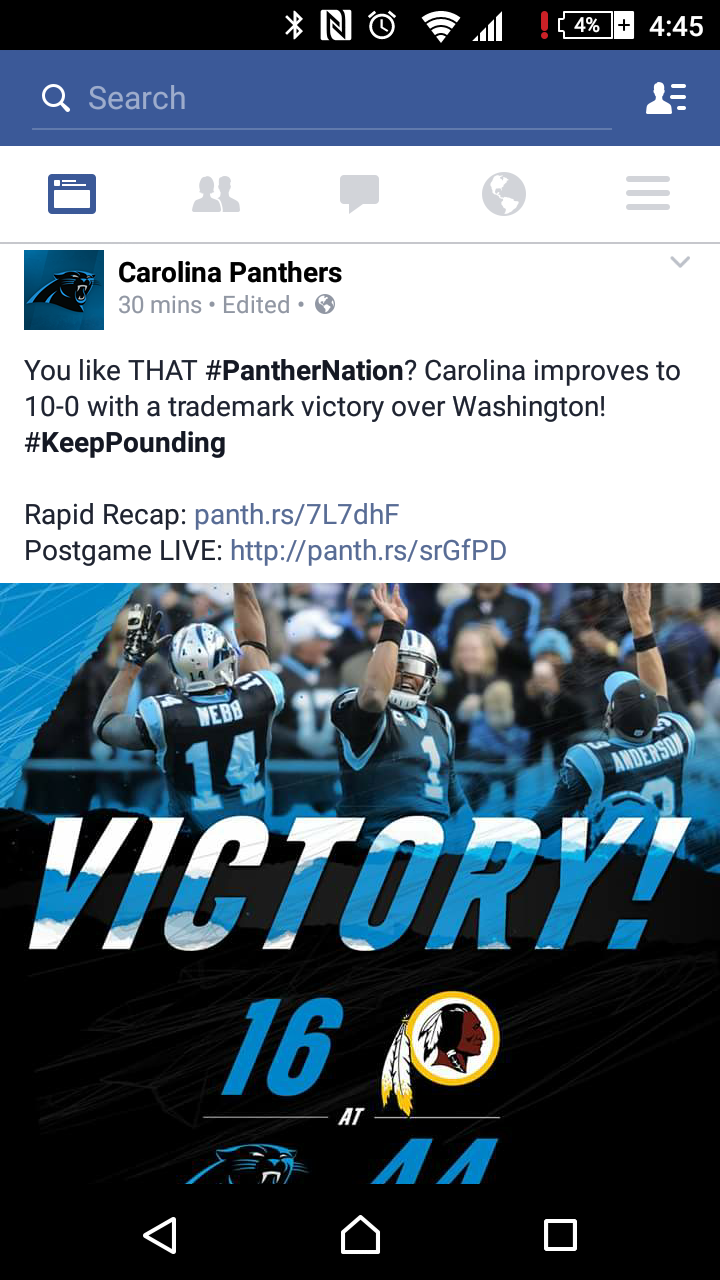720x1280 pixels.
Task: Switch to the Notifications globe tab
Action: pos(504,193)
